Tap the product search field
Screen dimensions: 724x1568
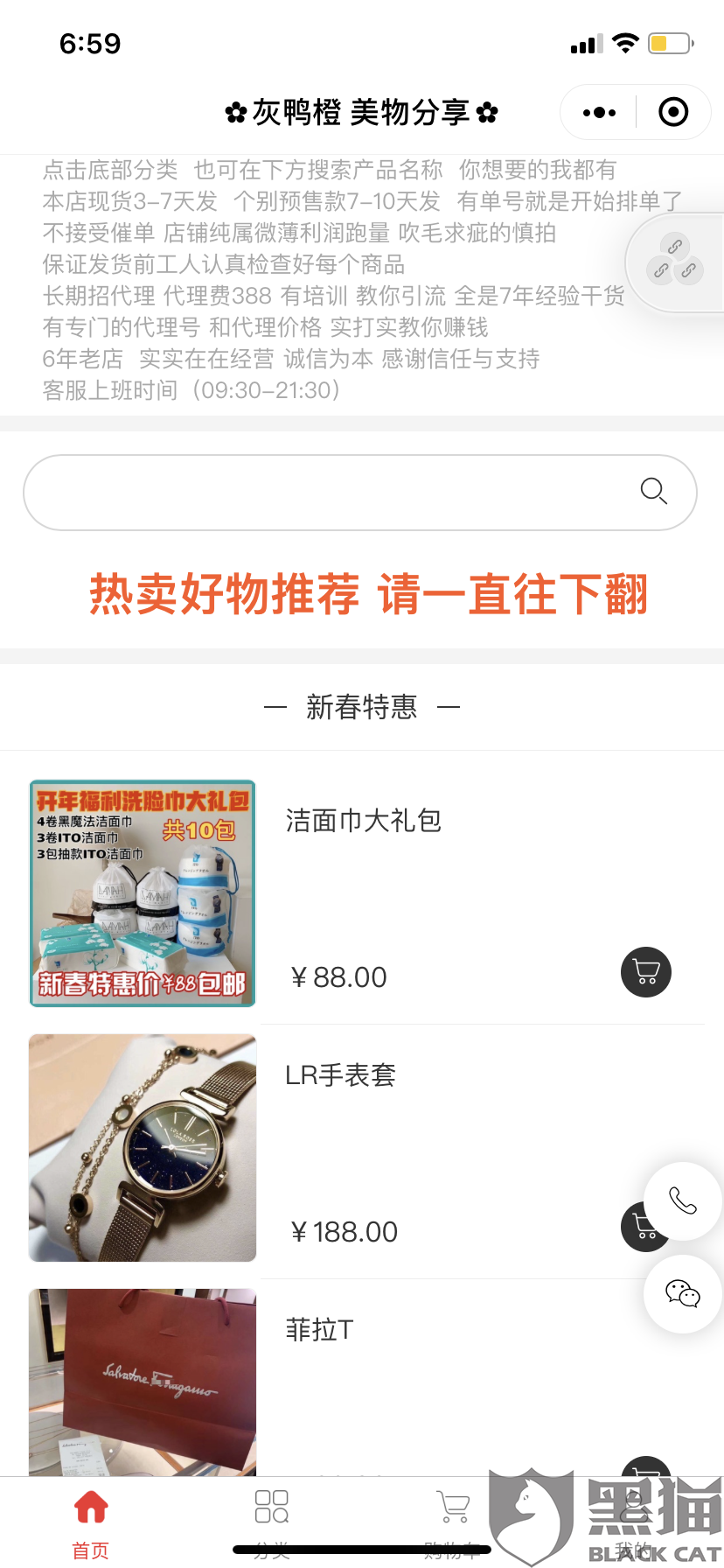coord(332,492)
